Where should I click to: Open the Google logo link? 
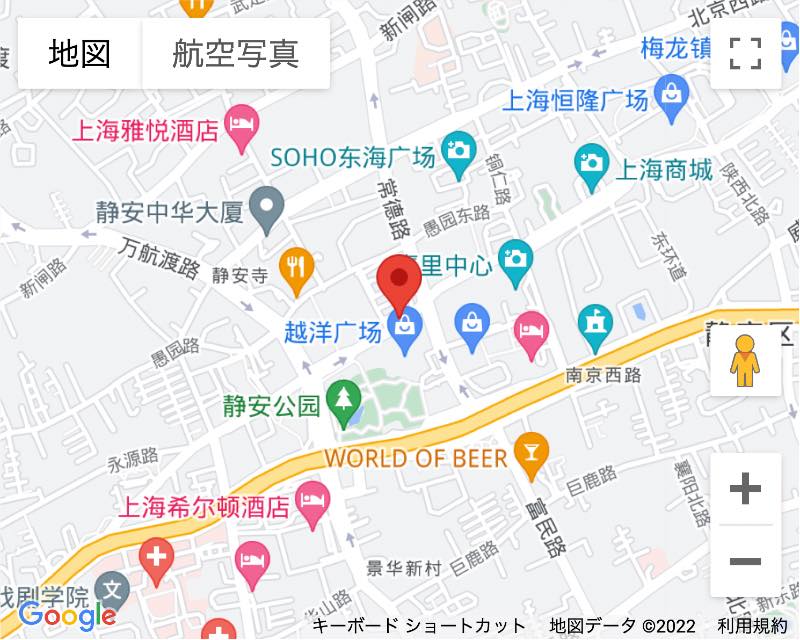tap(66, 614)
